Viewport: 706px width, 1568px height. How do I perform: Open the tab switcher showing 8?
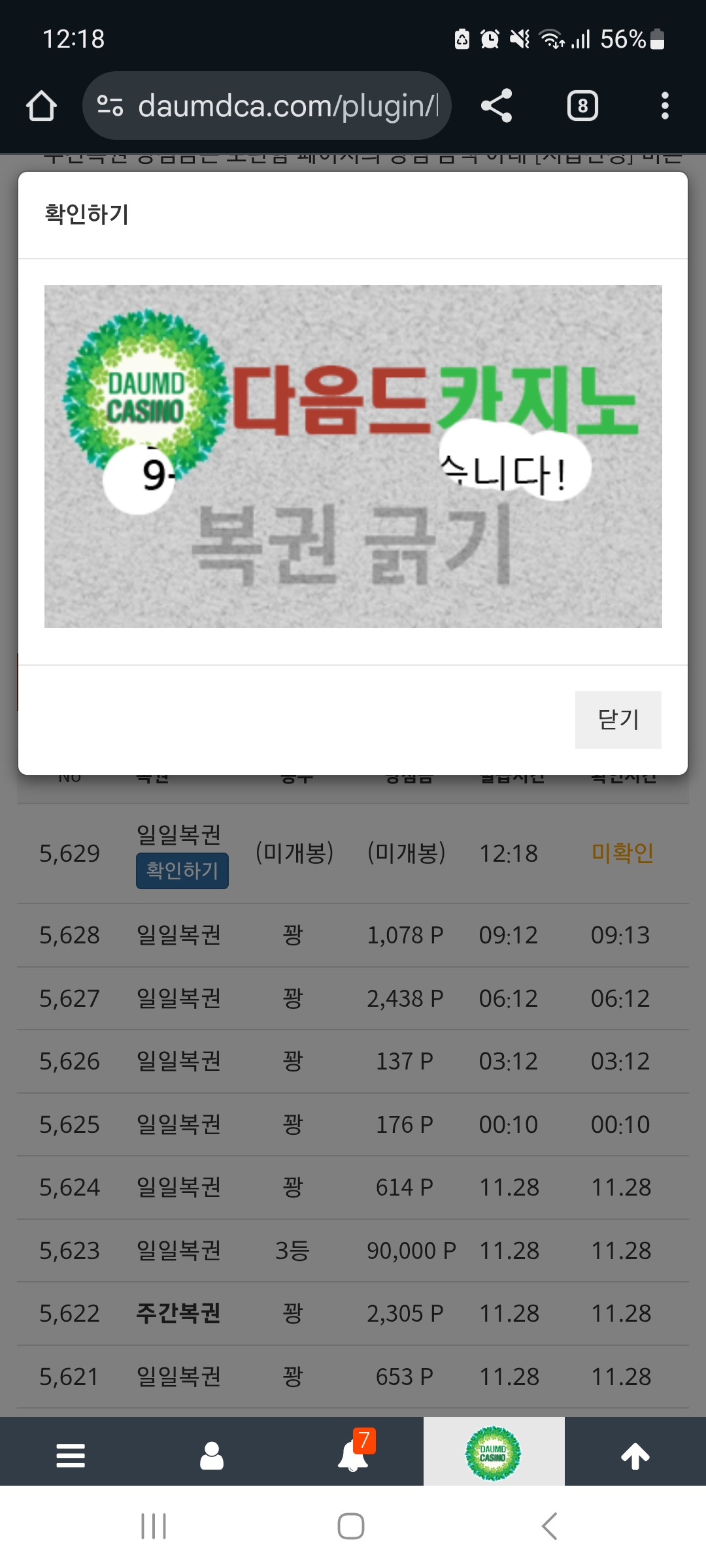582,106
